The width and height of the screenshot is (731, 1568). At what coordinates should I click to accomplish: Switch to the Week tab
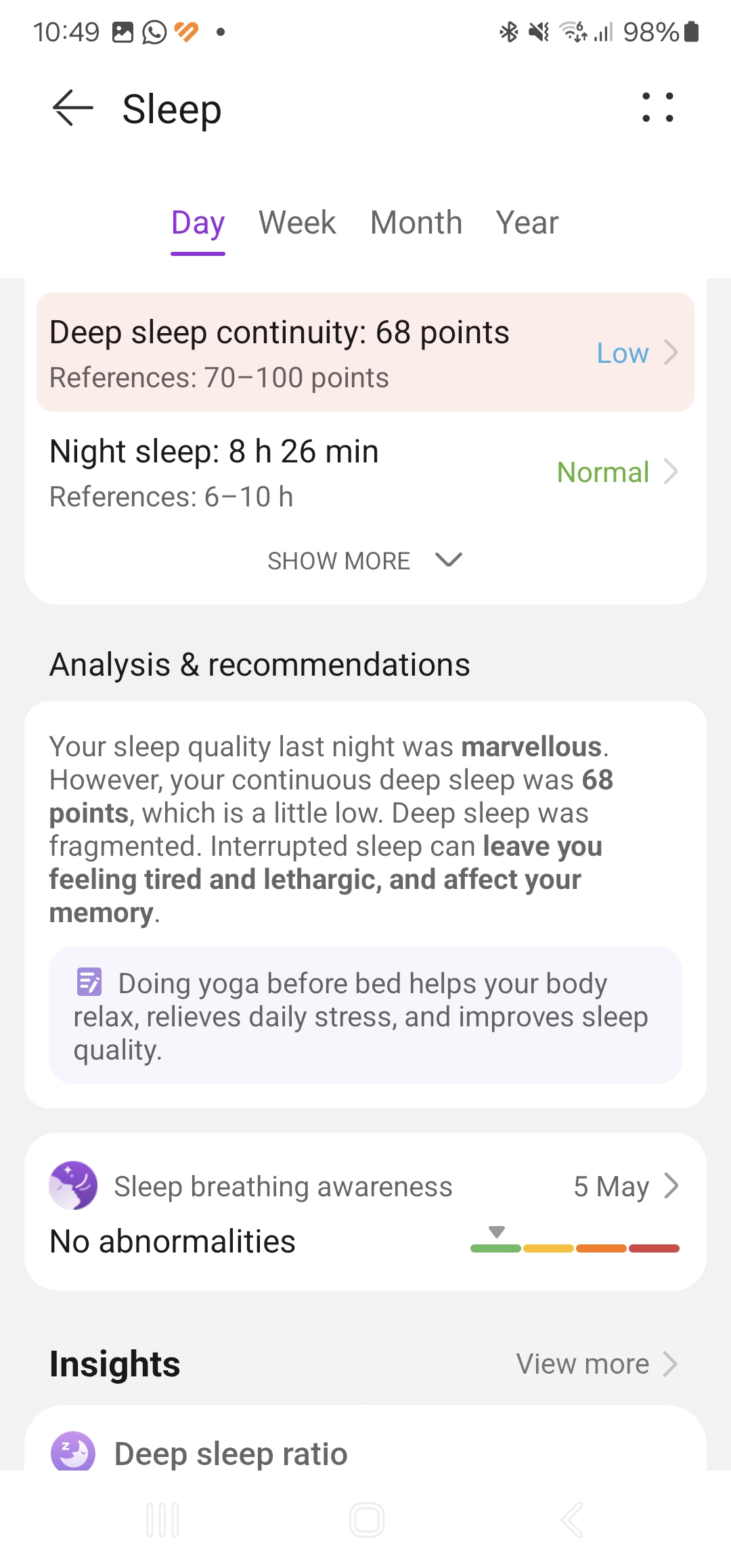tap(297, 223)
